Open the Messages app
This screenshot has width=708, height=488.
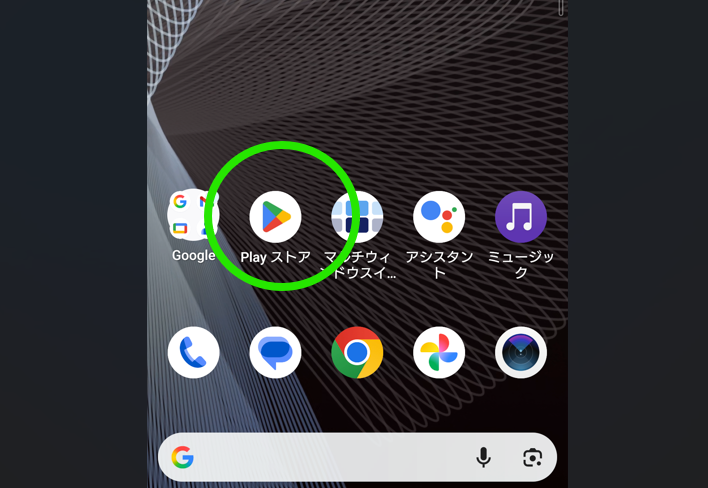[275, 352]
